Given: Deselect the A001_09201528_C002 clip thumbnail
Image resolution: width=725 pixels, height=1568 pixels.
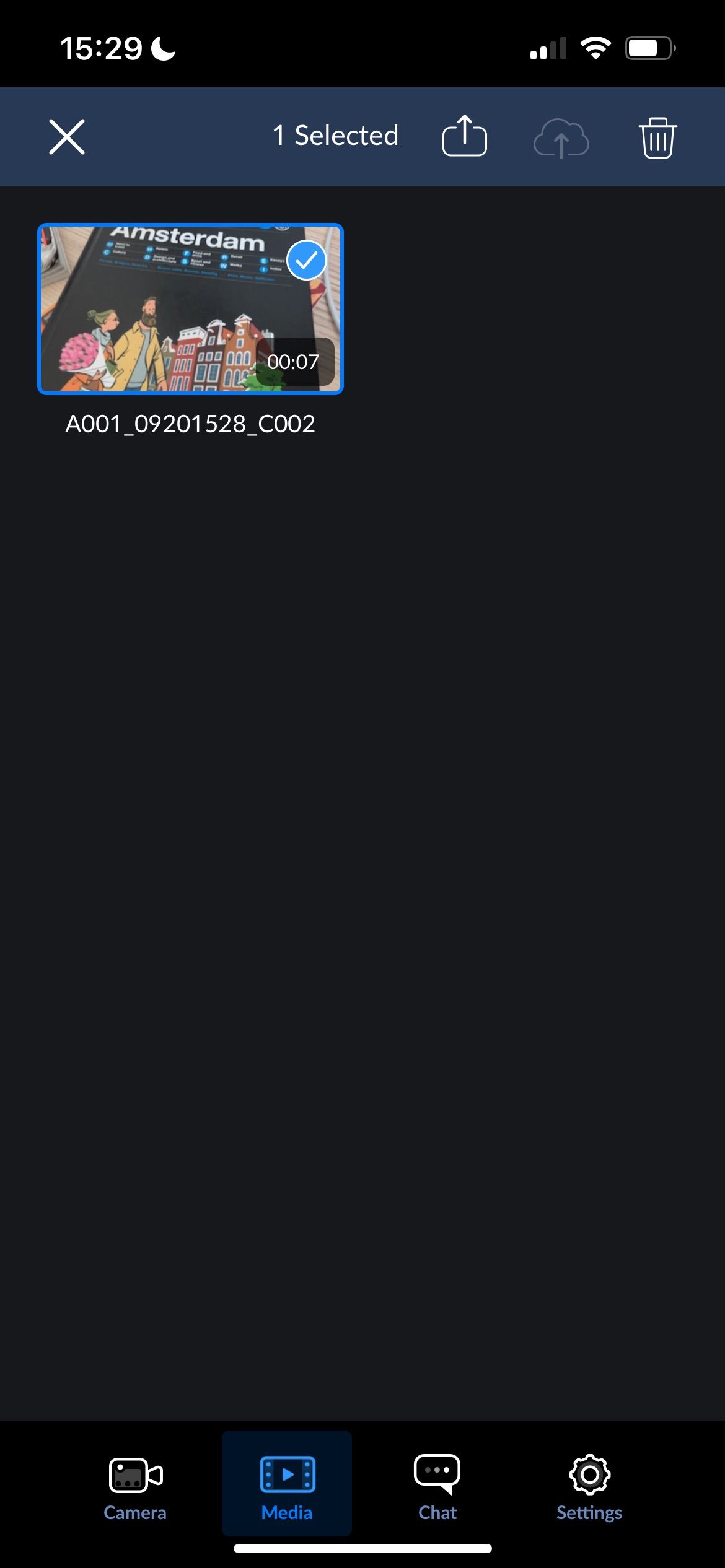Looking at the screenshot, I should (x=190, y=308).
